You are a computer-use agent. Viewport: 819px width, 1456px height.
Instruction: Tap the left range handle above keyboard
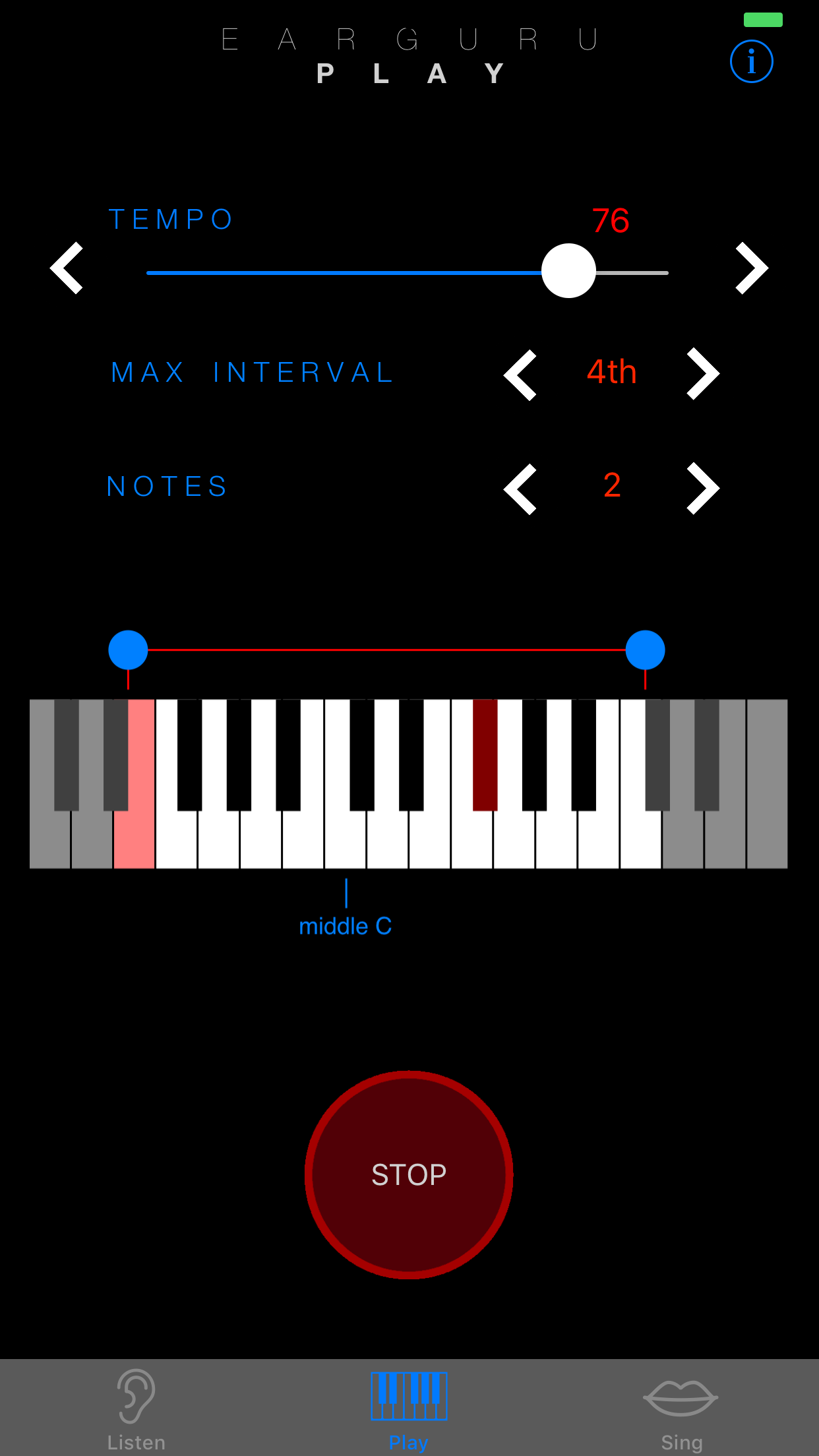128,650
